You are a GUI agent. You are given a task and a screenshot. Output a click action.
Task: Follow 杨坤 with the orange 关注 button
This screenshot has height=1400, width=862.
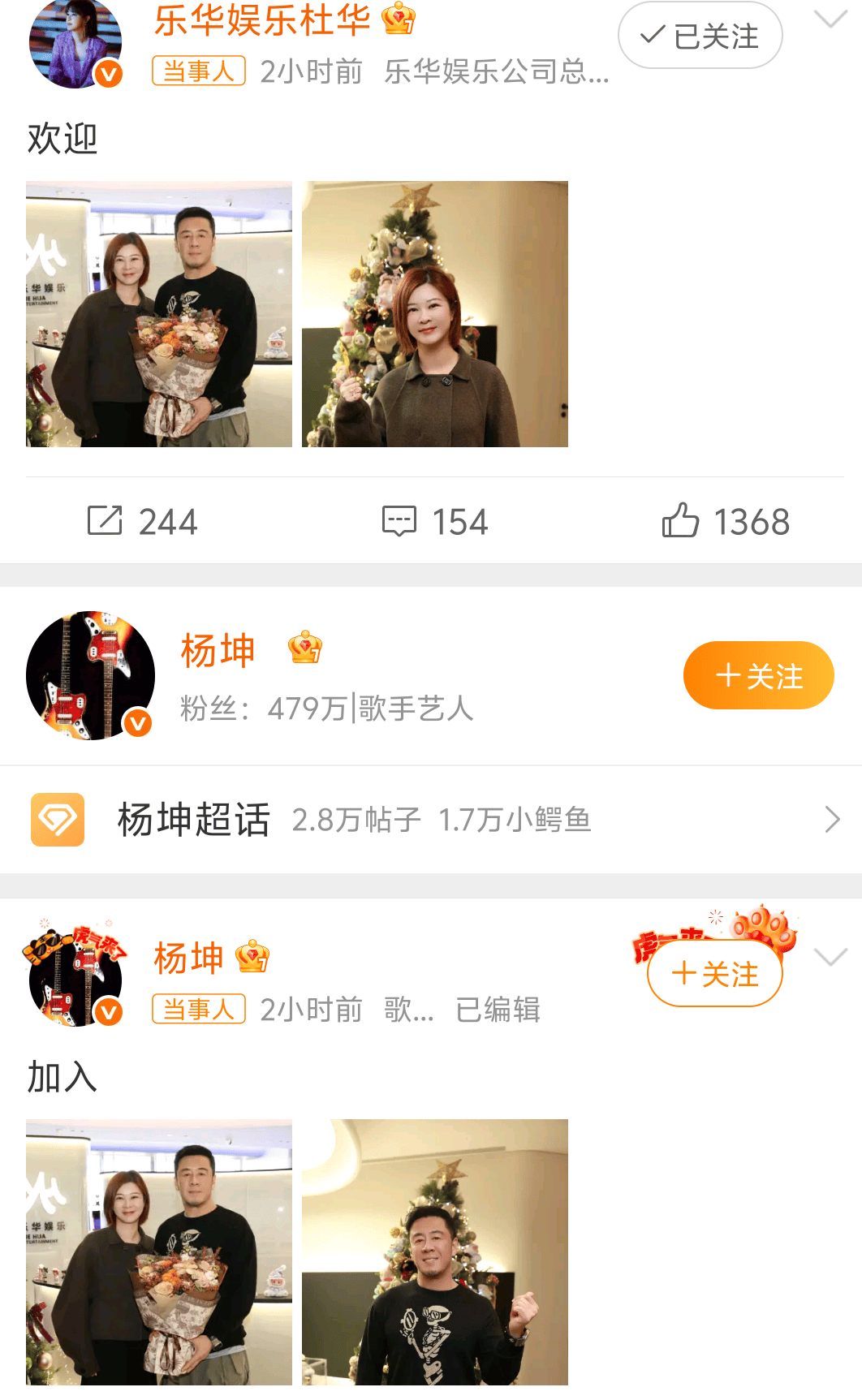click(758, 675)
